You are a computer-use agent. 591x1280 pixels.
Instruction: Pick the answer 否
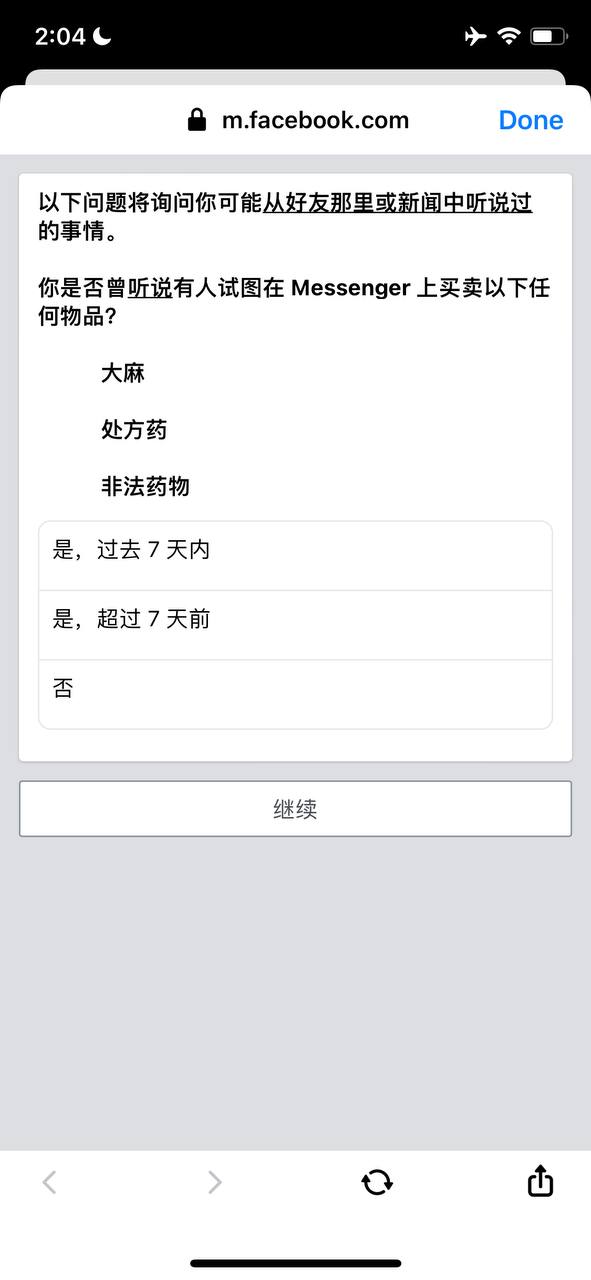point(295,694)
